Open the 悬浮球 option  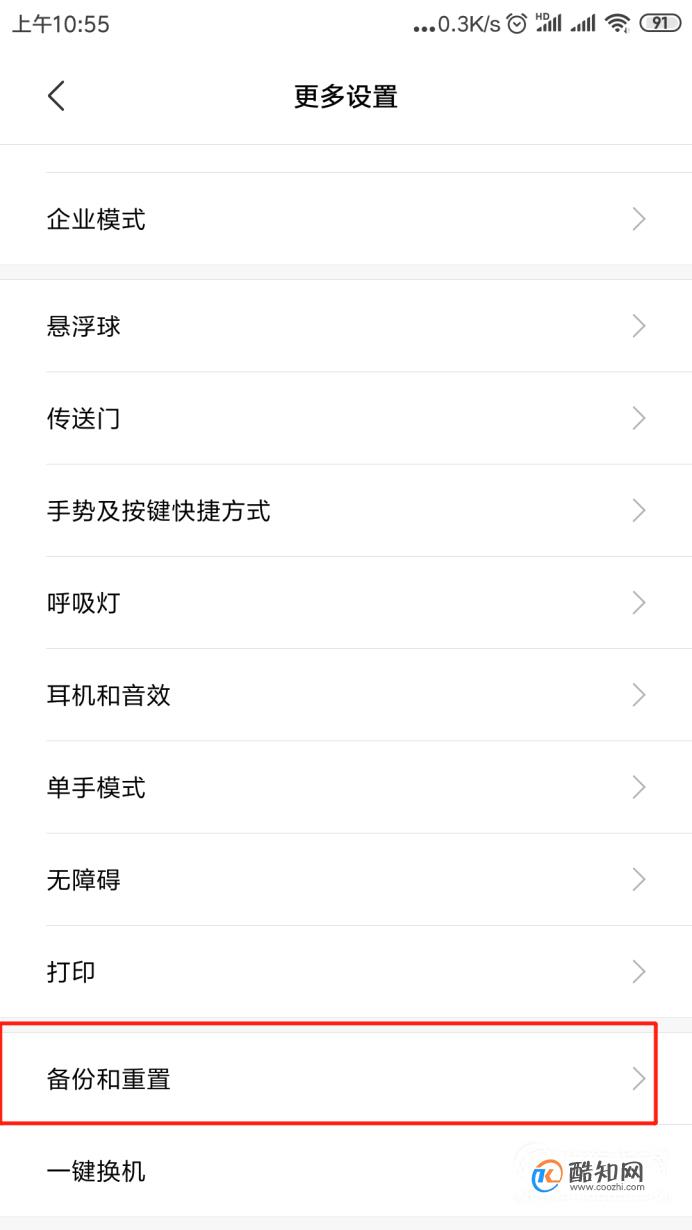click(346, 326)
